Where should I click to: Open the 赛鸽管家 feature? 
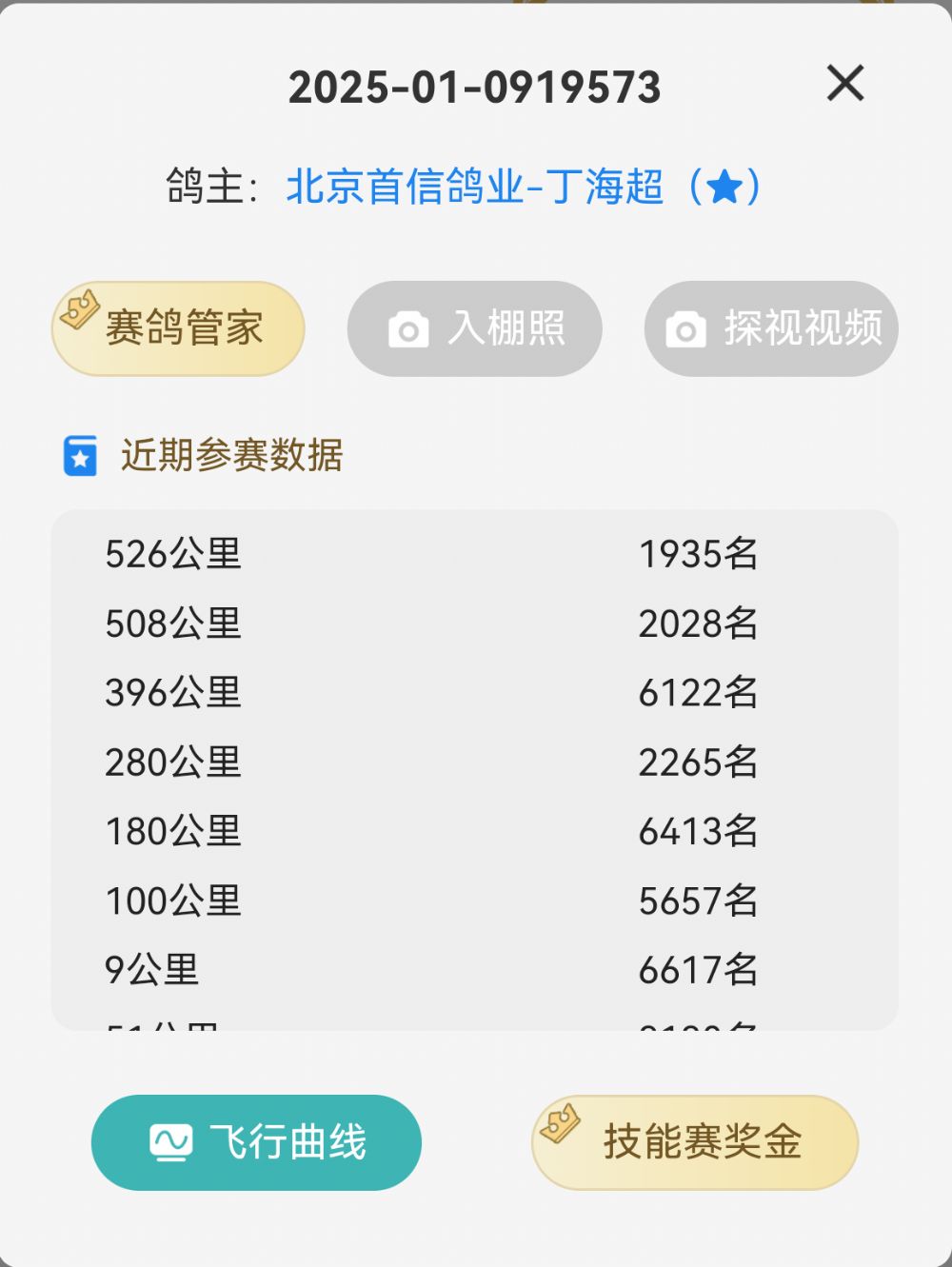178,328
